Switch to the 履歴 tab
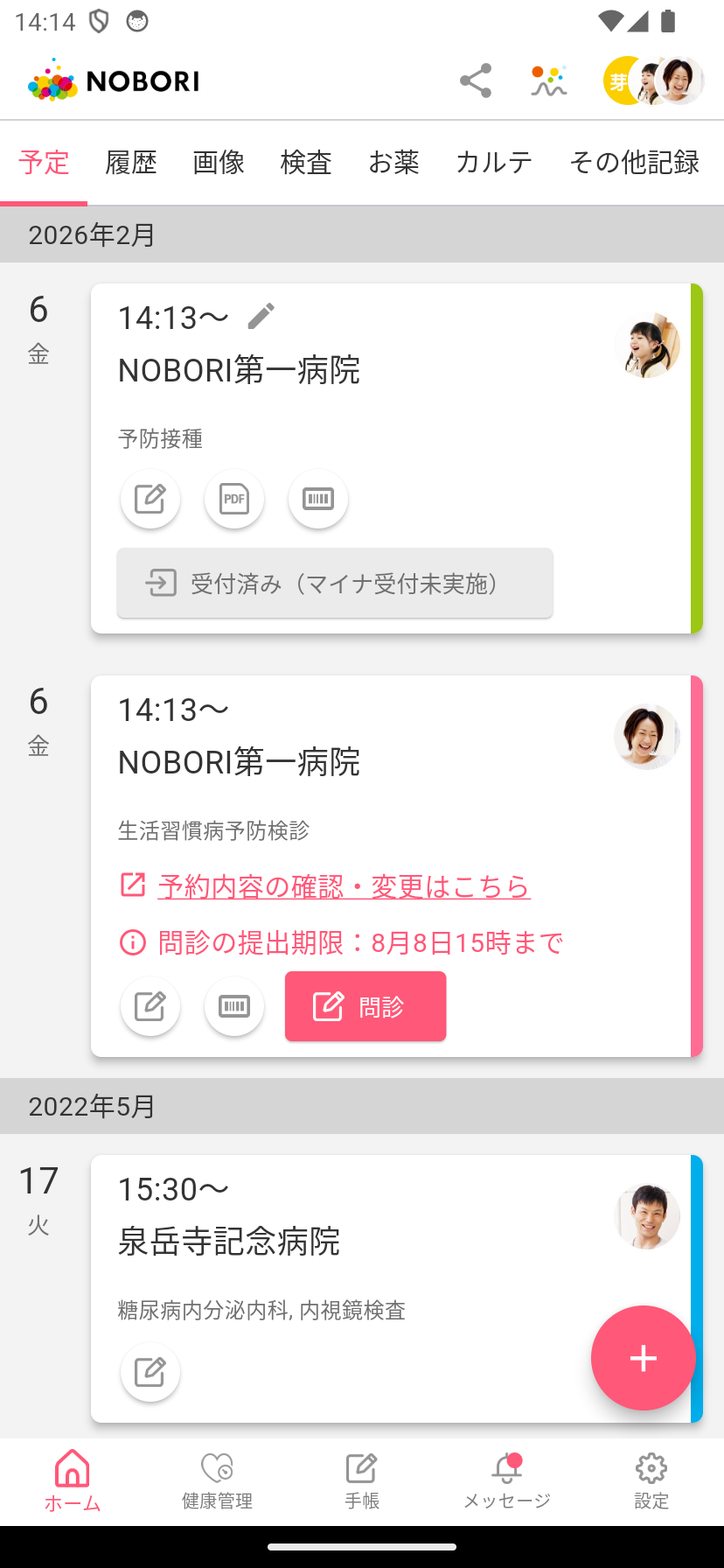 coord(131,163)
